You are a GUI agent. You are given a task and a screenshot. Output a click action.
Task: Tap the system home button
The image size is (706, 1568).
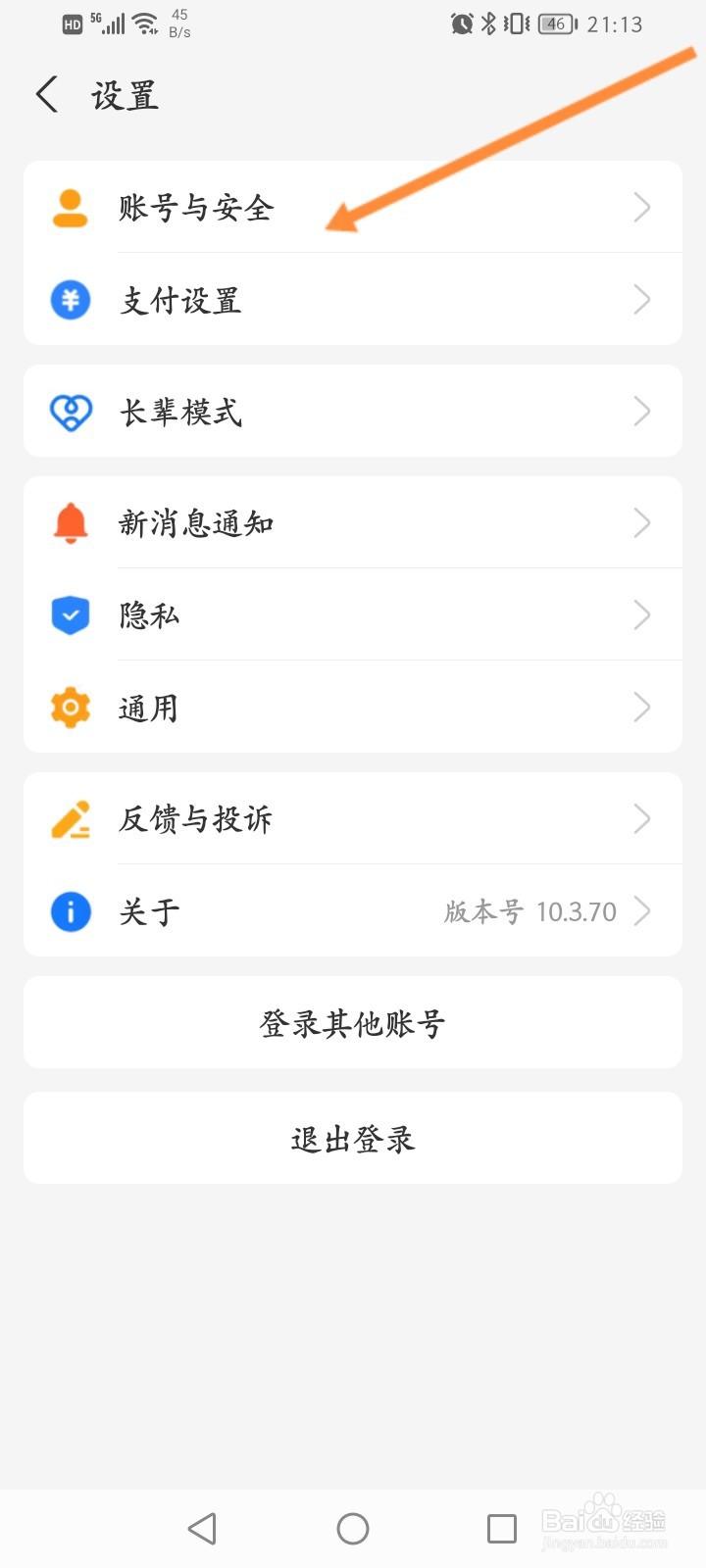point(353,1528)
